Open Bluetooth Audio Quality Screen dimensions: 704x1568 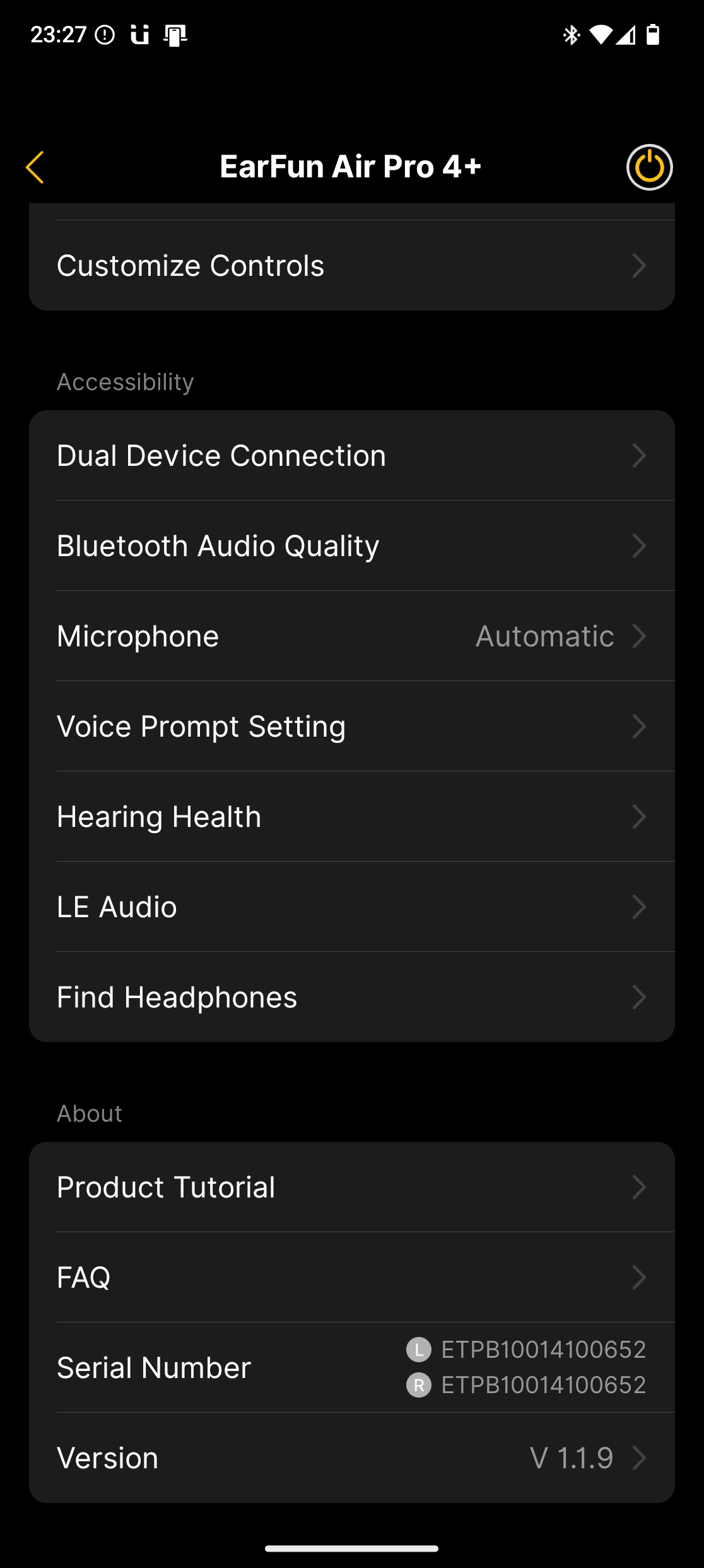351,546
